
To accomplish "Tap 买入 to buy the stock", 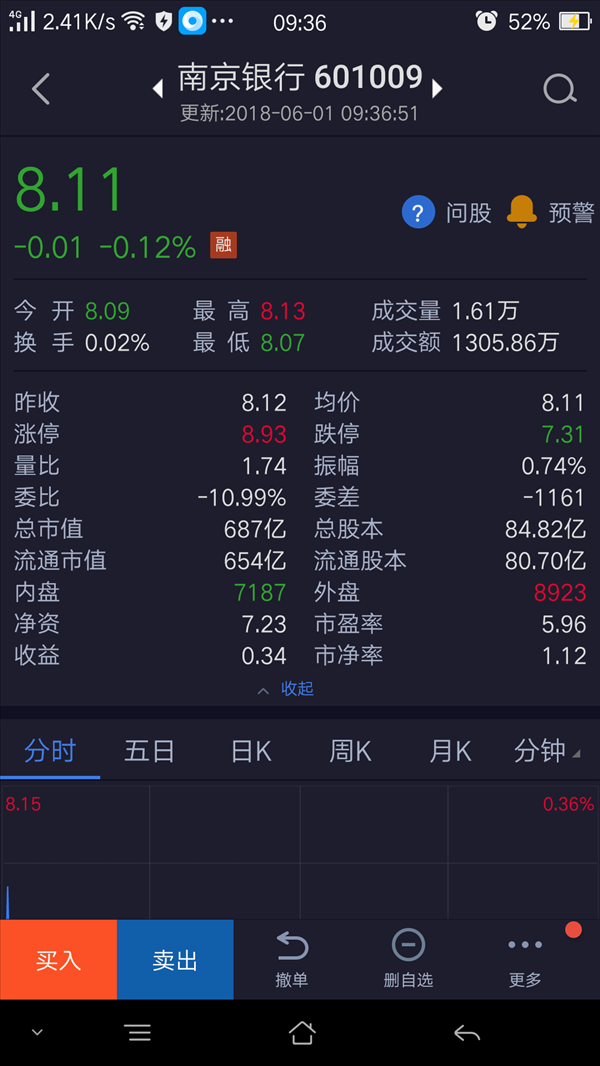I will coord(58,959).
